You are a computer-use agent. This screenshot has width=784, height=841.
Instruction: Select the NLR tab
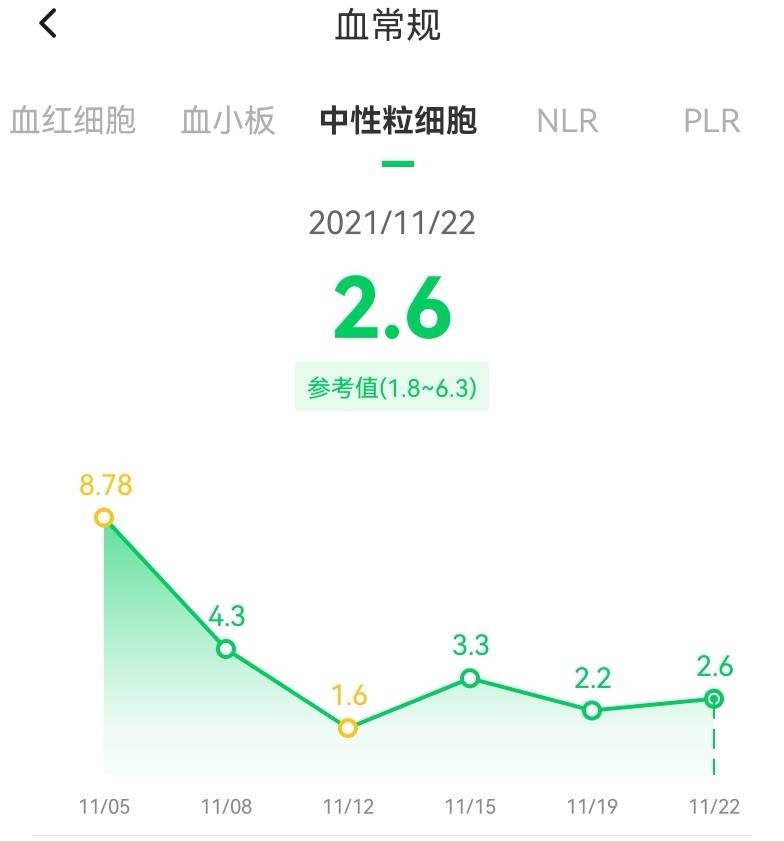[x=566, y=120]
